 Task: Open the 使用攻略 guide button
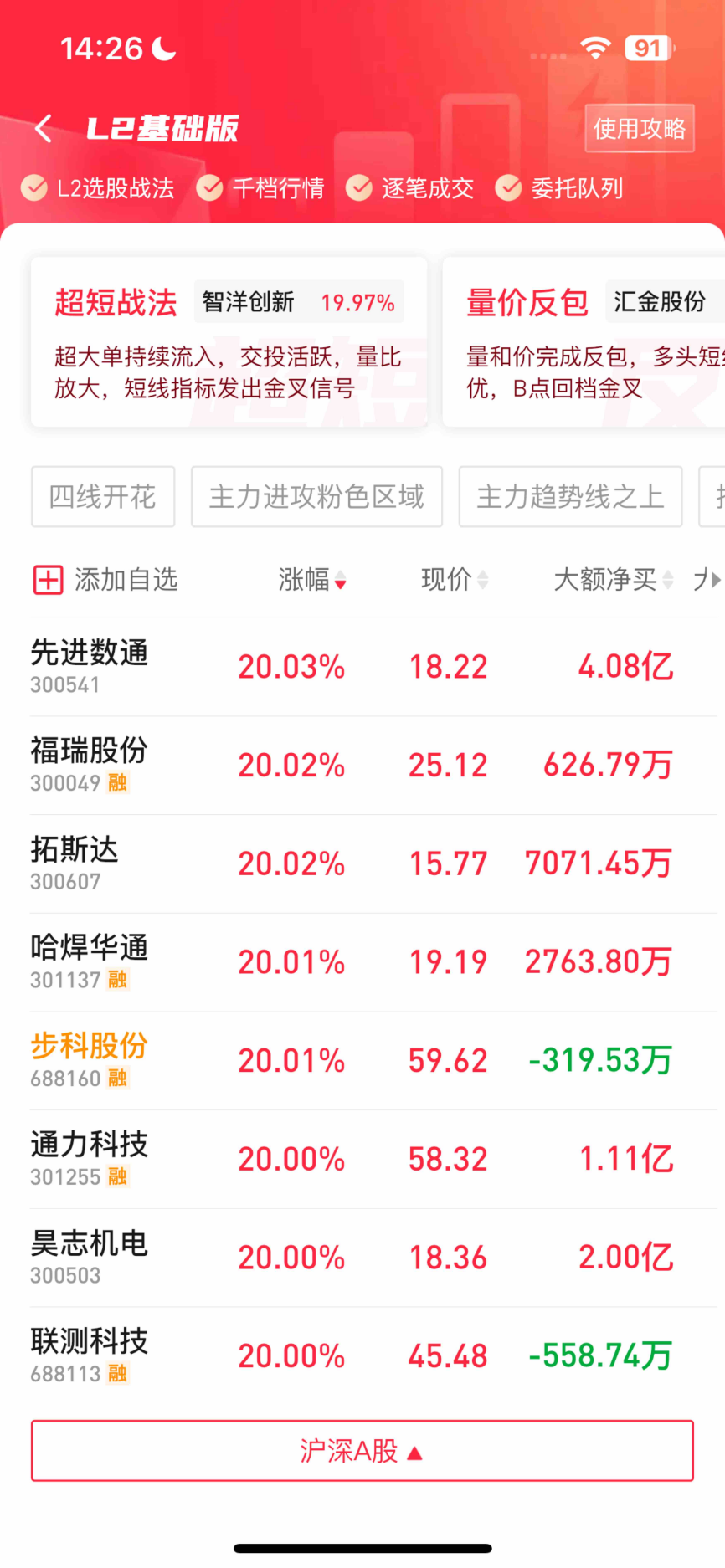pyautogui.click(x=640, y=128)
